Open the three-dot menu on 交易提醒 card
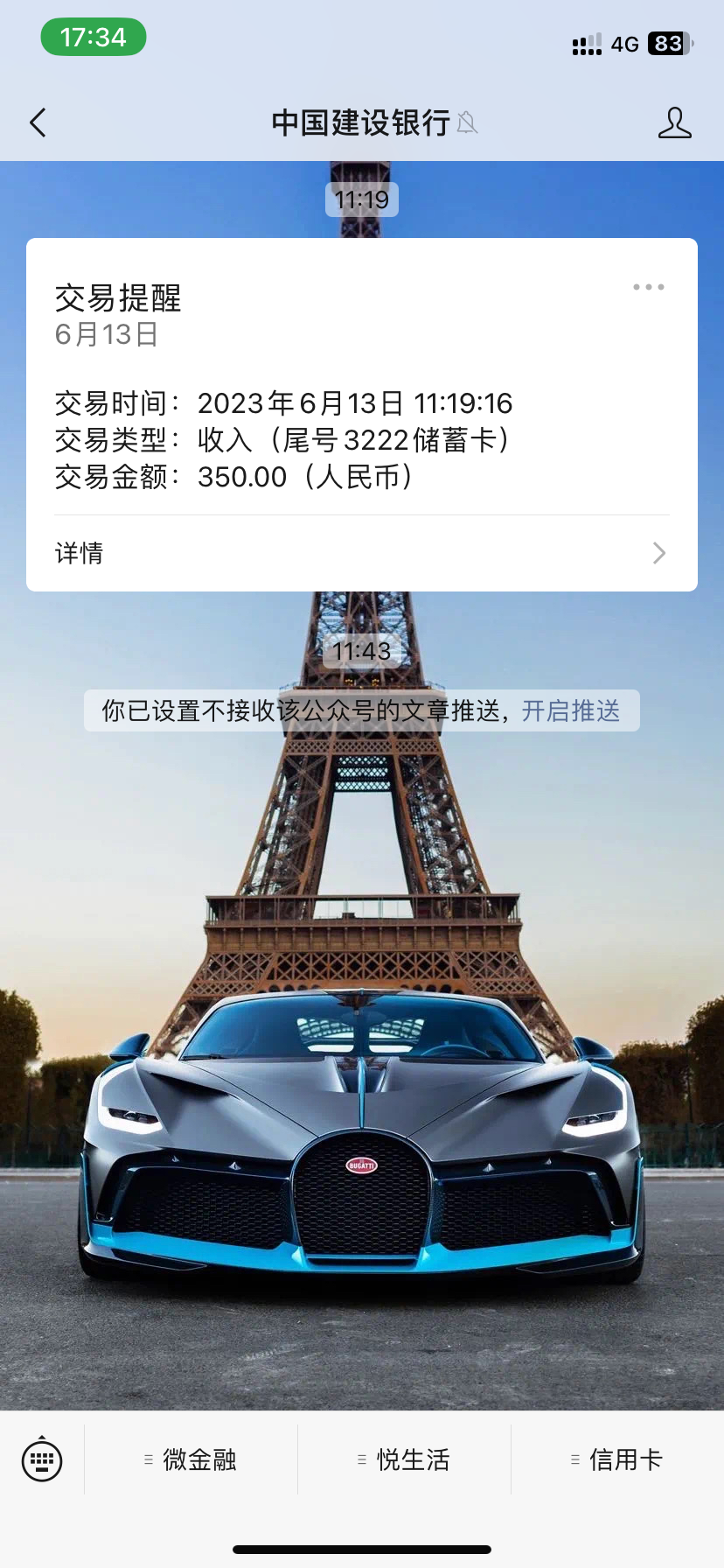The height and width of the screenshot is (1568, 724). (x=648, y=287)
